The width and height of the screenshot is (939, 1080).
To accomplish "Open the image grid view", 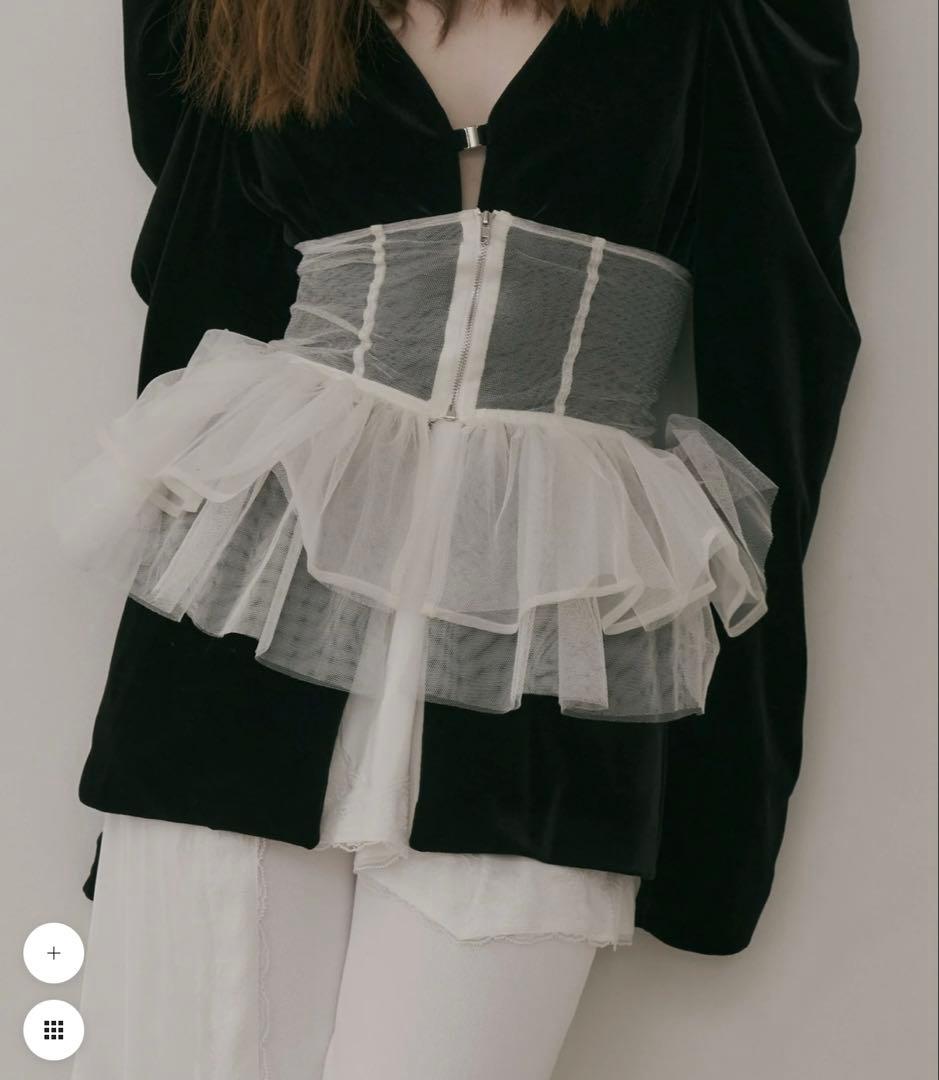I will coord(54,1030).
